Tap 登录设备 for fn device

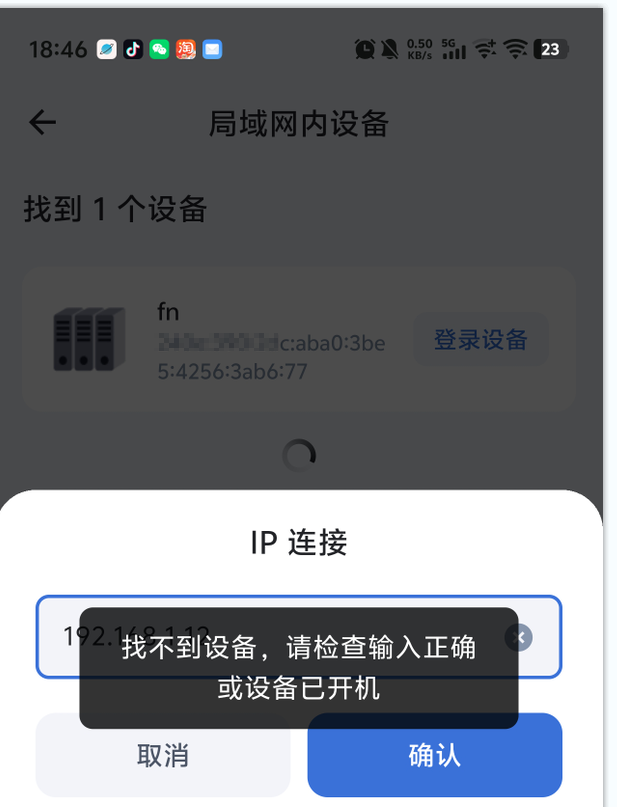click(480, 340)
